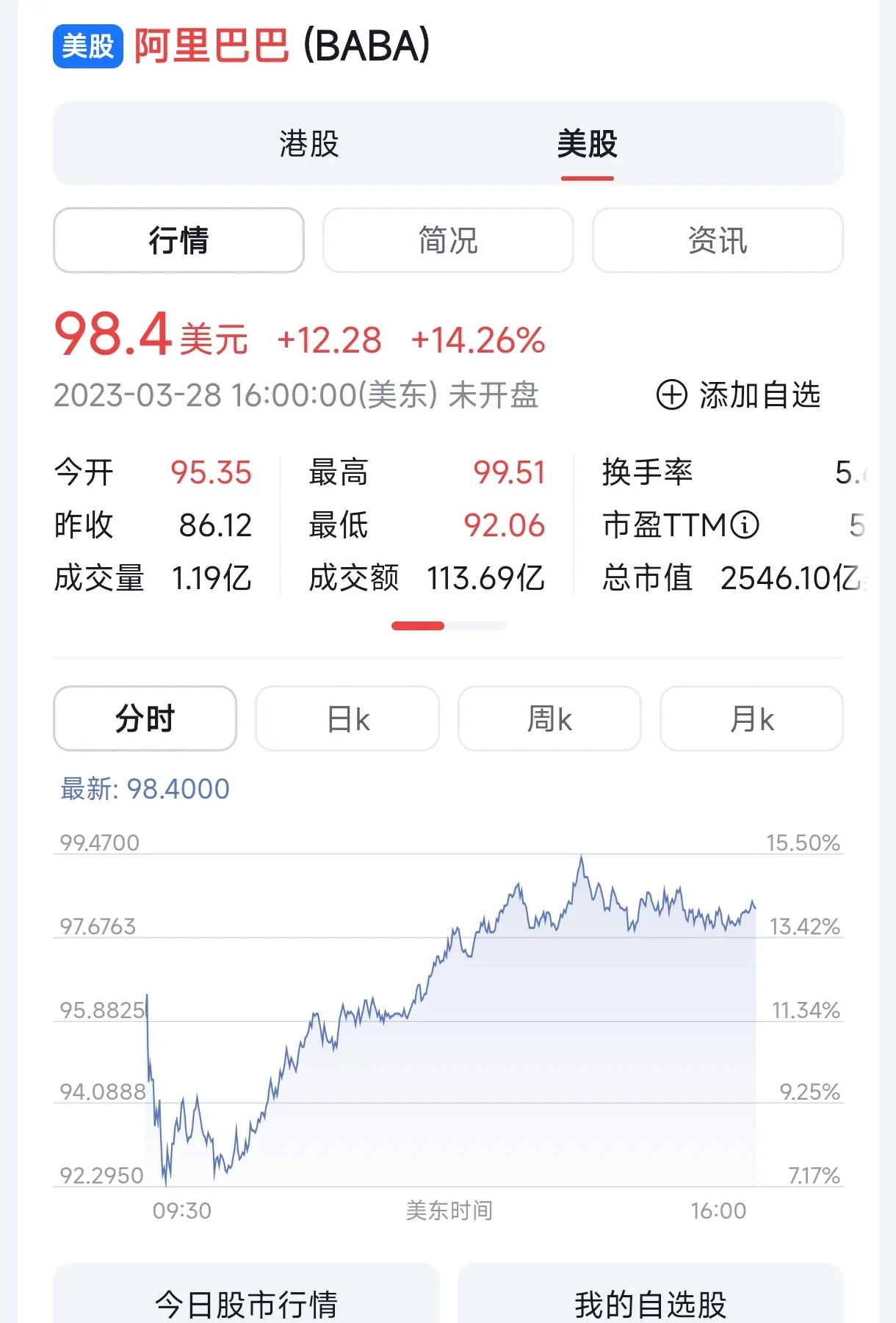The image size is (896, 1323).
Task: Select the 美股 market tab
Action: (587, 144)
